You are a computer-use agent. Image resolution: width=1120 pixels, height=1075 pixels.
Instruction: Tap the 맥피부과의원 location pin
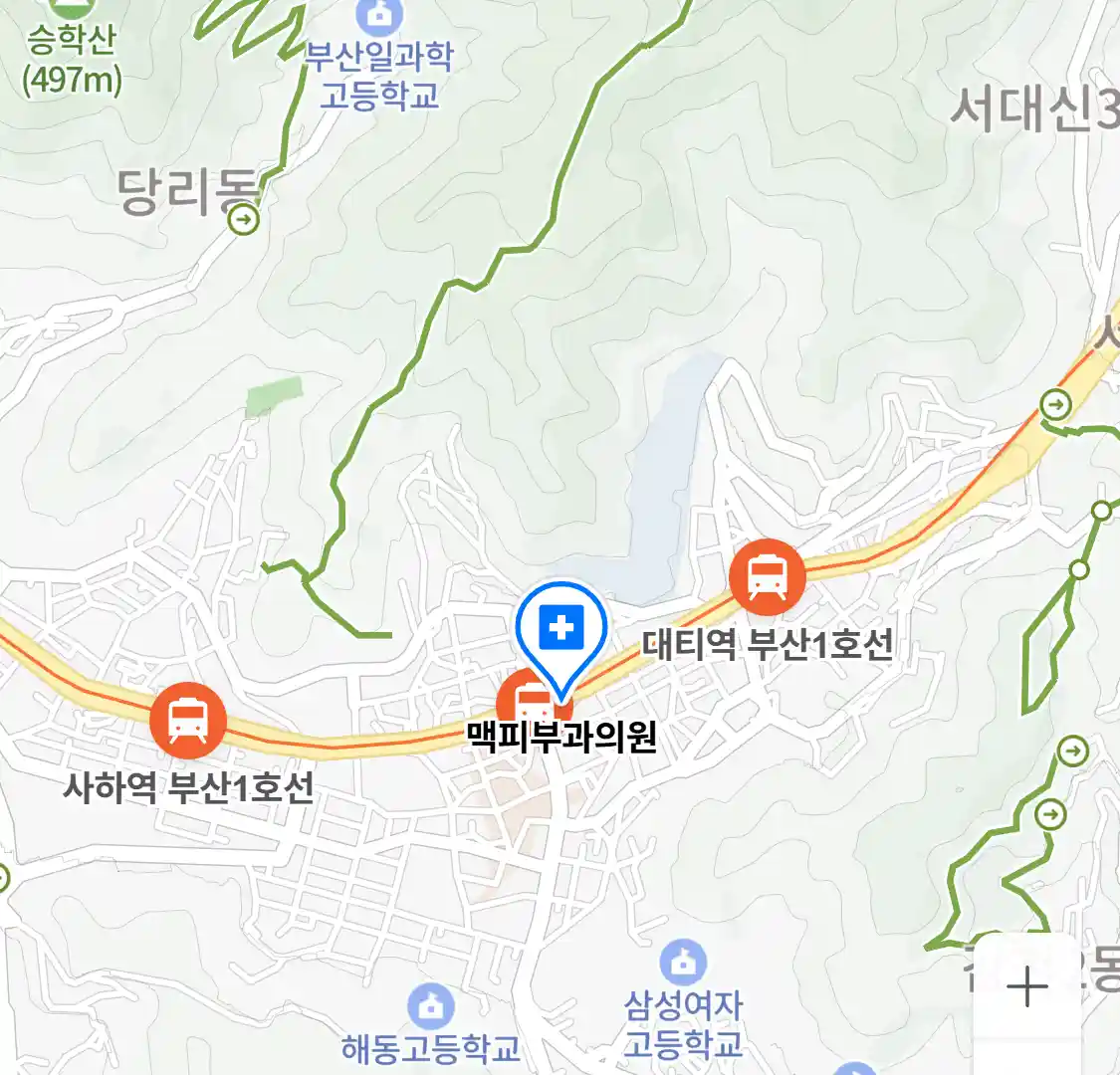click(x=561, y=631)
